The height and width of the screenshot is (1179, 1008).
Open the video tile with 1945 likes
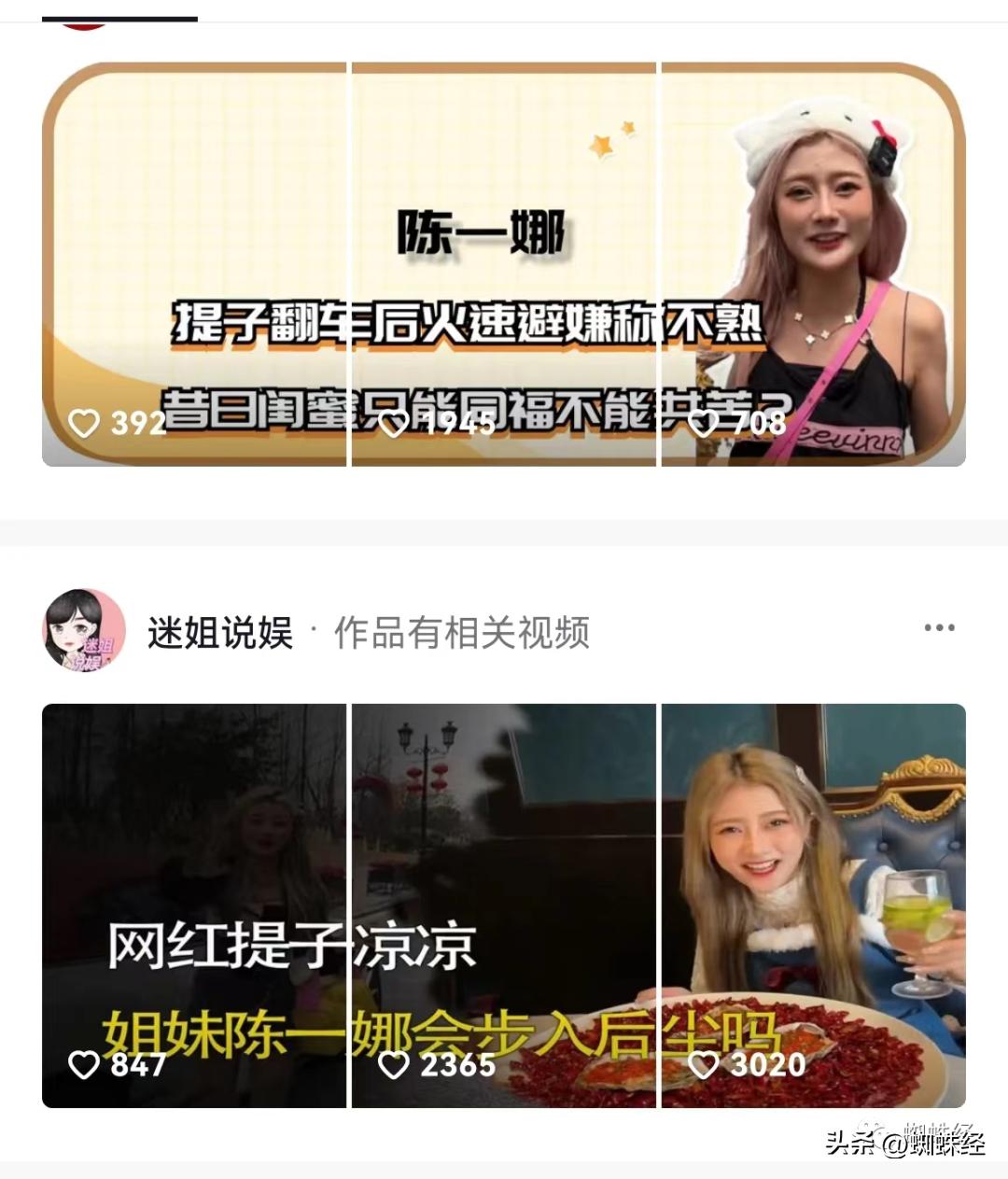click(505, 264)
